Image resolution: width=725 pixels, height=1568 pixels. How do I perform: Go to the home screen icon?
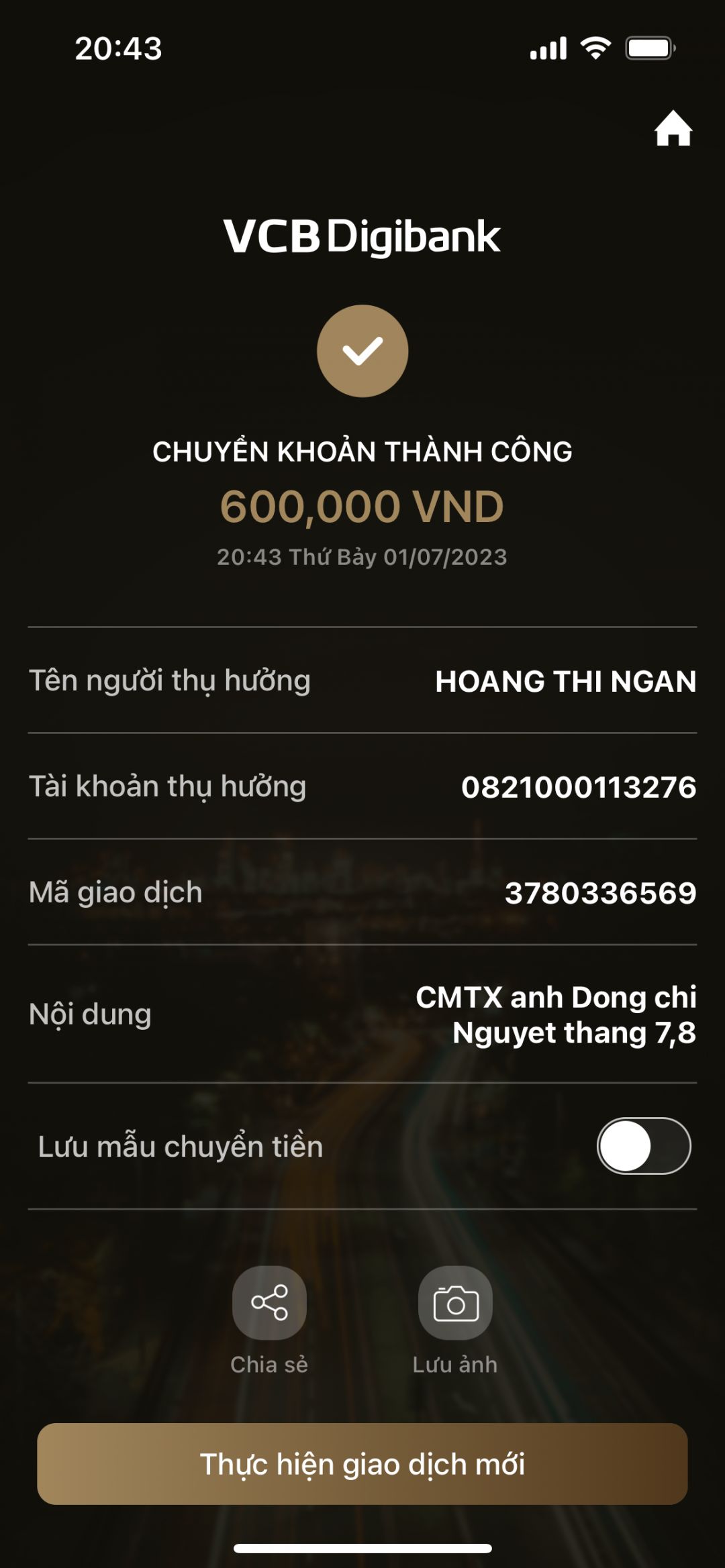(x=673, y=129)
